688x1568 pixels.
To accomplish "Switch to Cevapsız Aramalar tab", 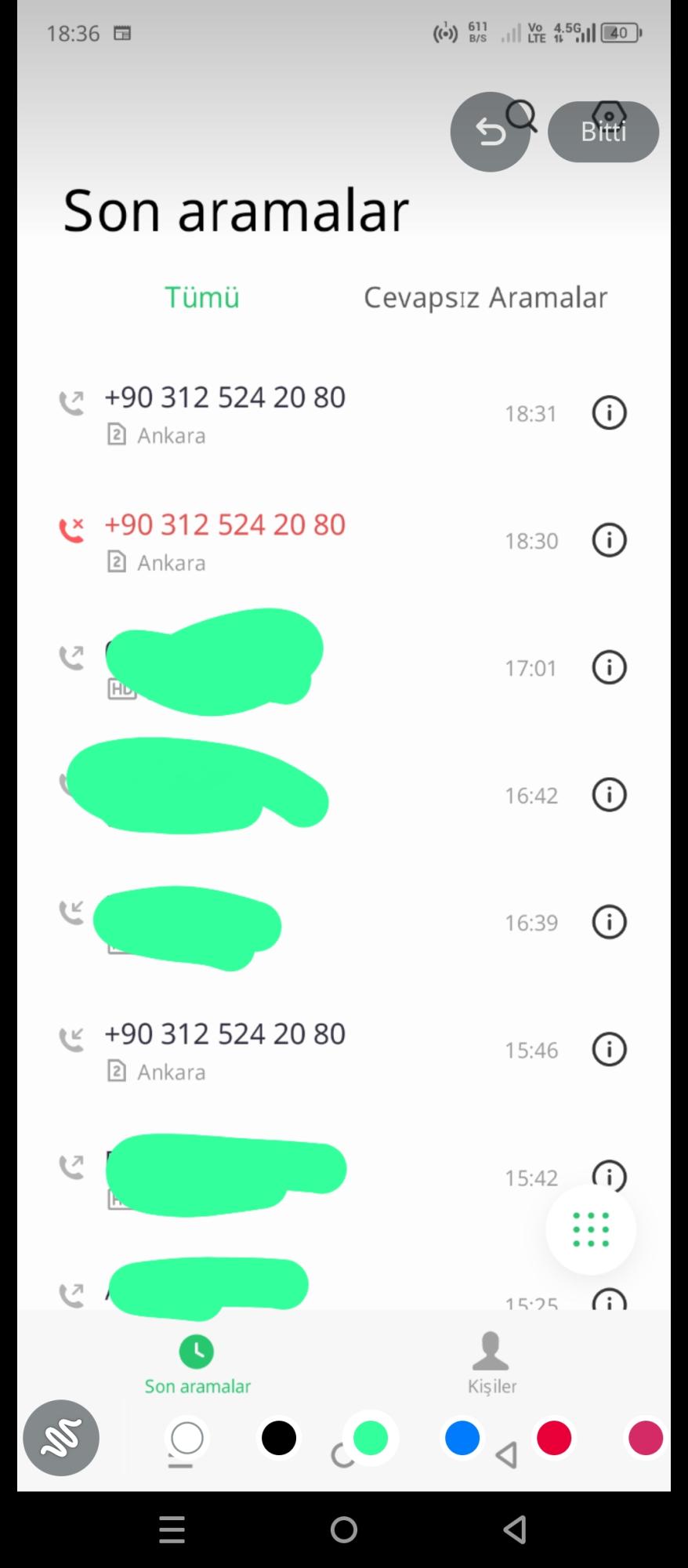I will [x=485, y=297].
